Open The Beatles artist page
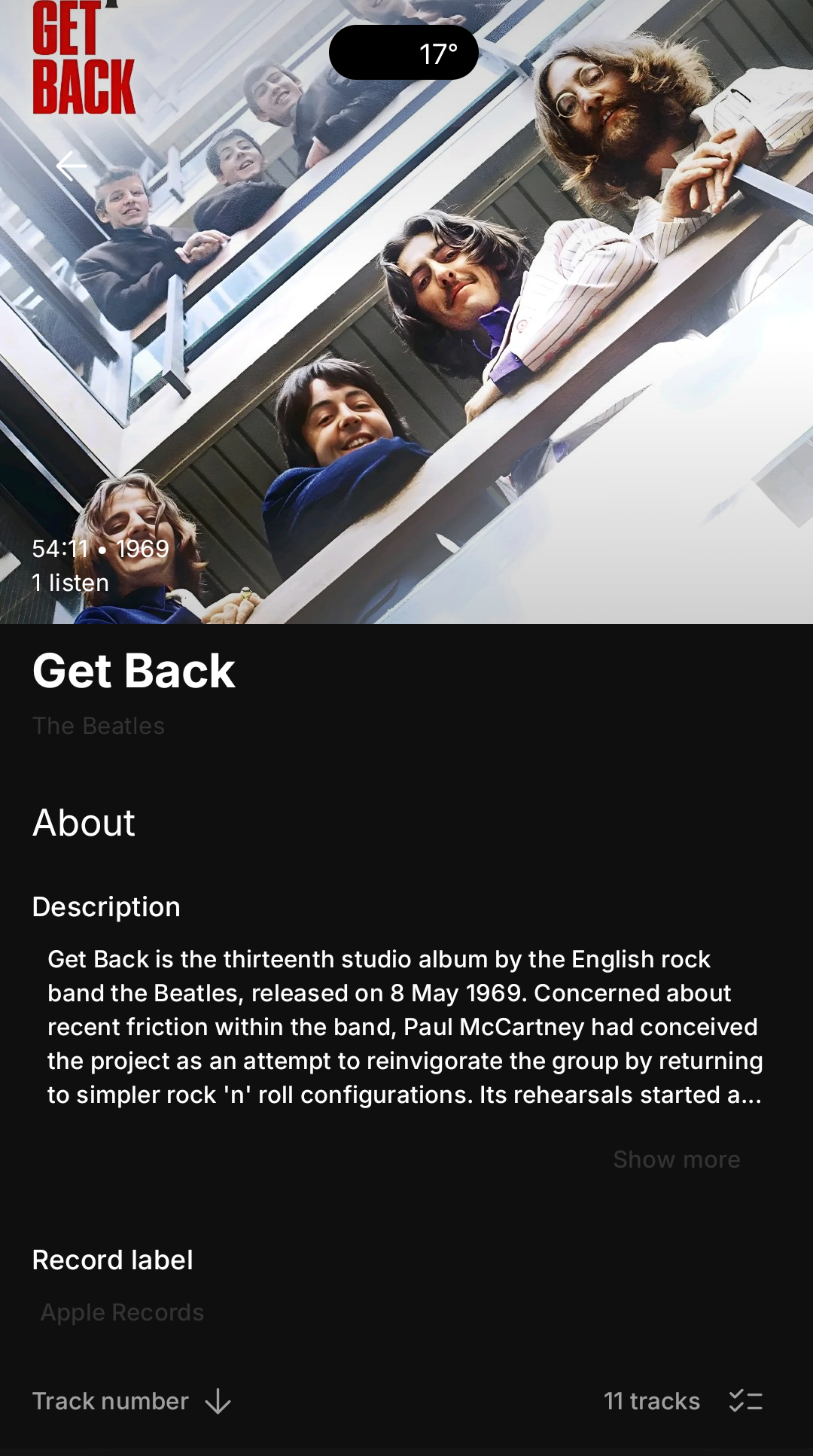Image resolution: width=813 pixels, height=1456 pixels. pyautogui.click(x=99, y=726)
